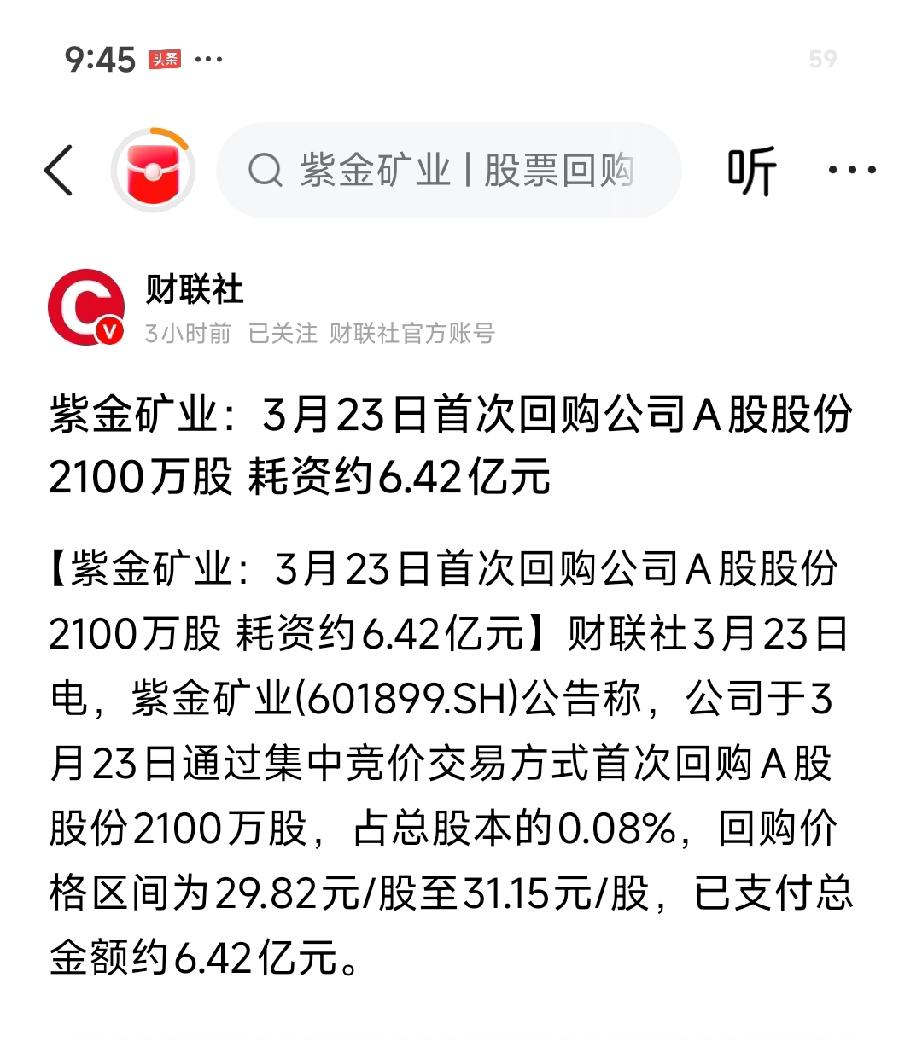Tap the 头条 badge in the status bar
The image size is (922, 1040).
[163, 58]
